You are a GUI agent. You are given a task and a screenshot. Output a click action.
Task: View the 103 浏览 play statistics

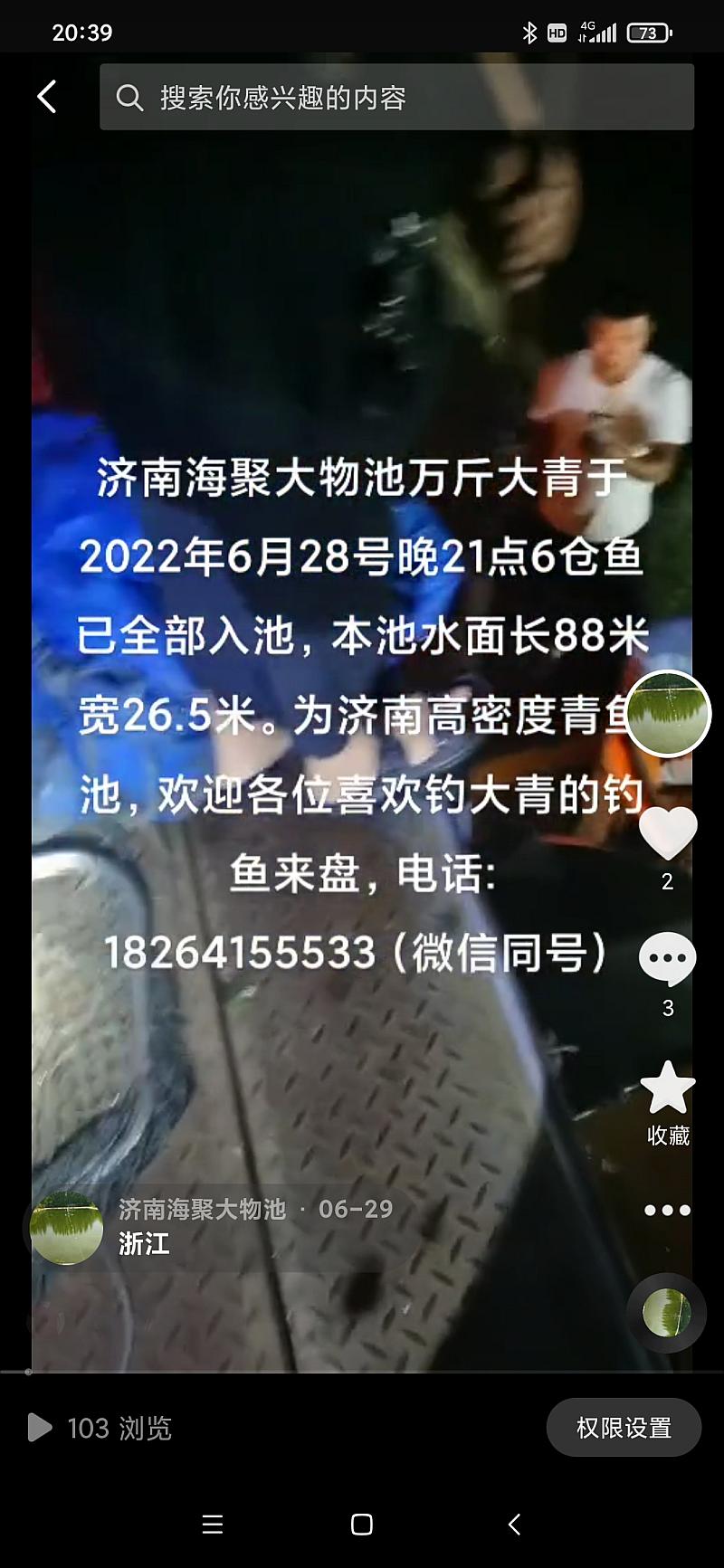point(101,1428)
